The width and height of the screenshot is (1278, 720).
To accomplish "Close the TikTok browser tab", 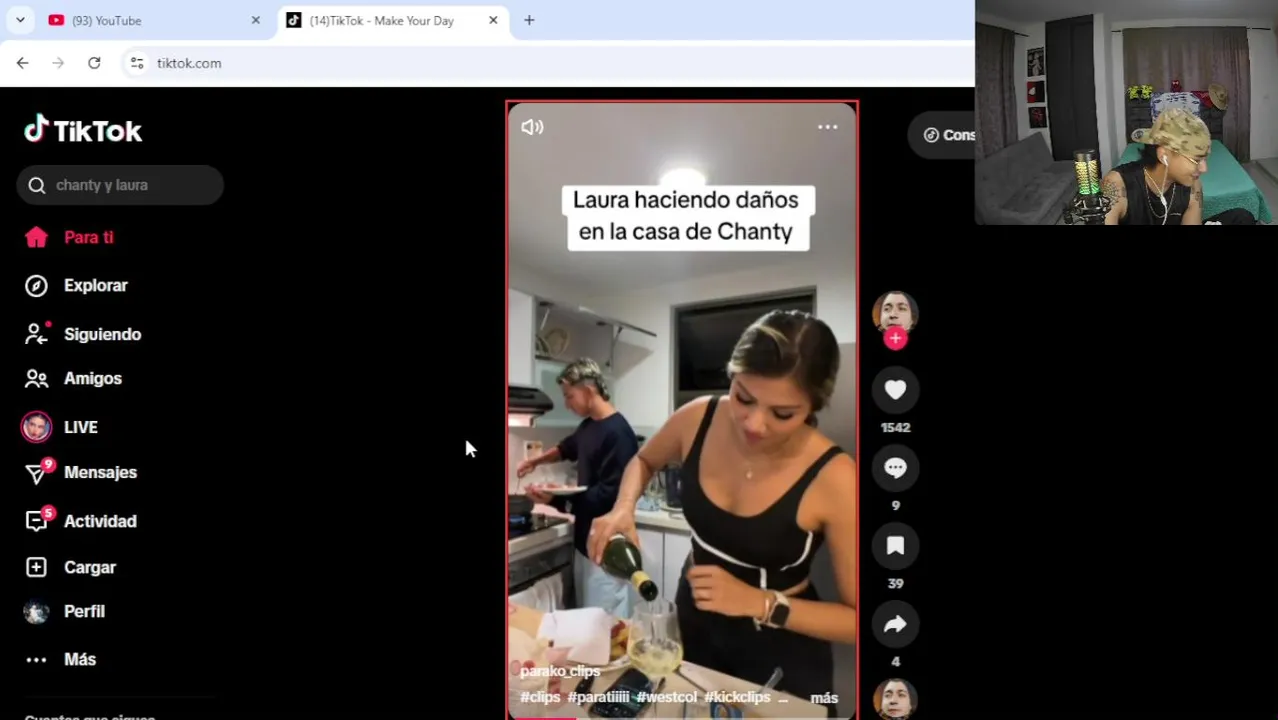I will [493, 20].
